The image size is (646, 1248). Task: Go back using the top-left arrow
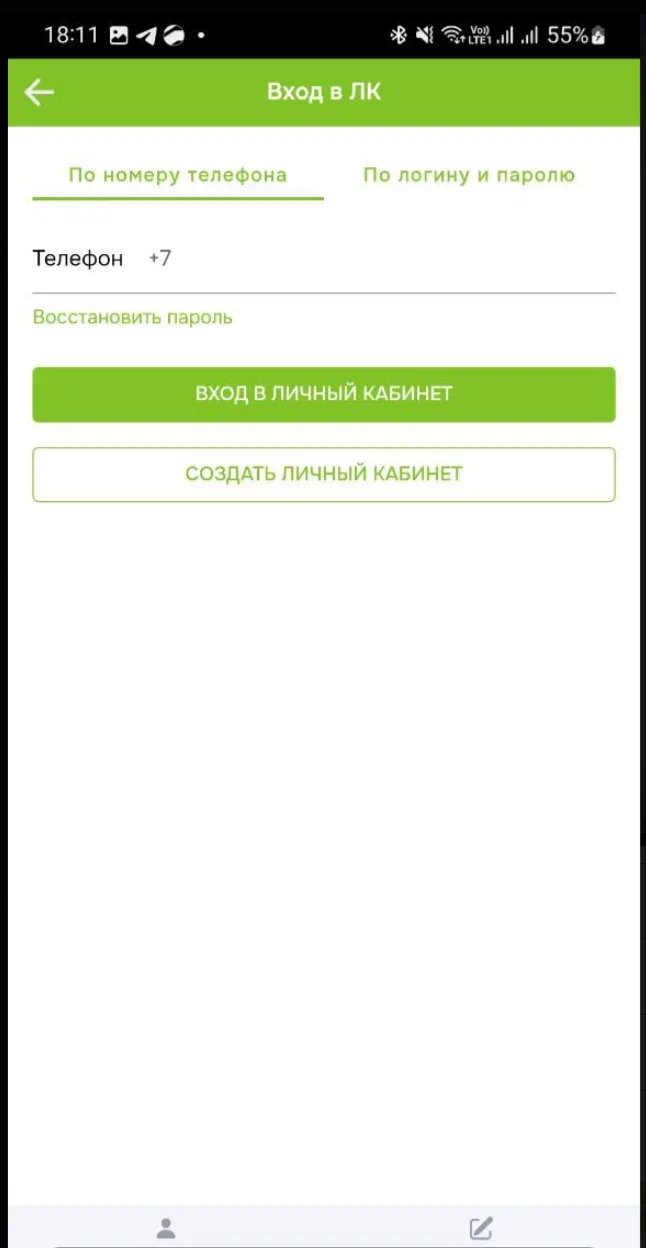pos(39,93)
